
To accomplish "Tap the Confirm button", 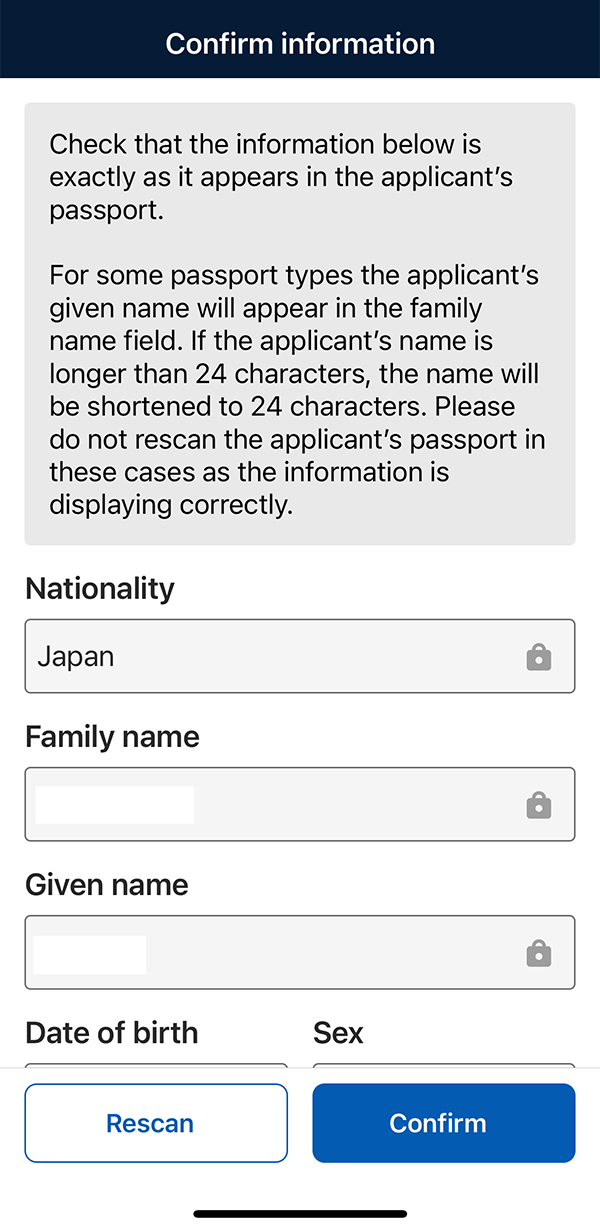I will [x=444, y=1123].
